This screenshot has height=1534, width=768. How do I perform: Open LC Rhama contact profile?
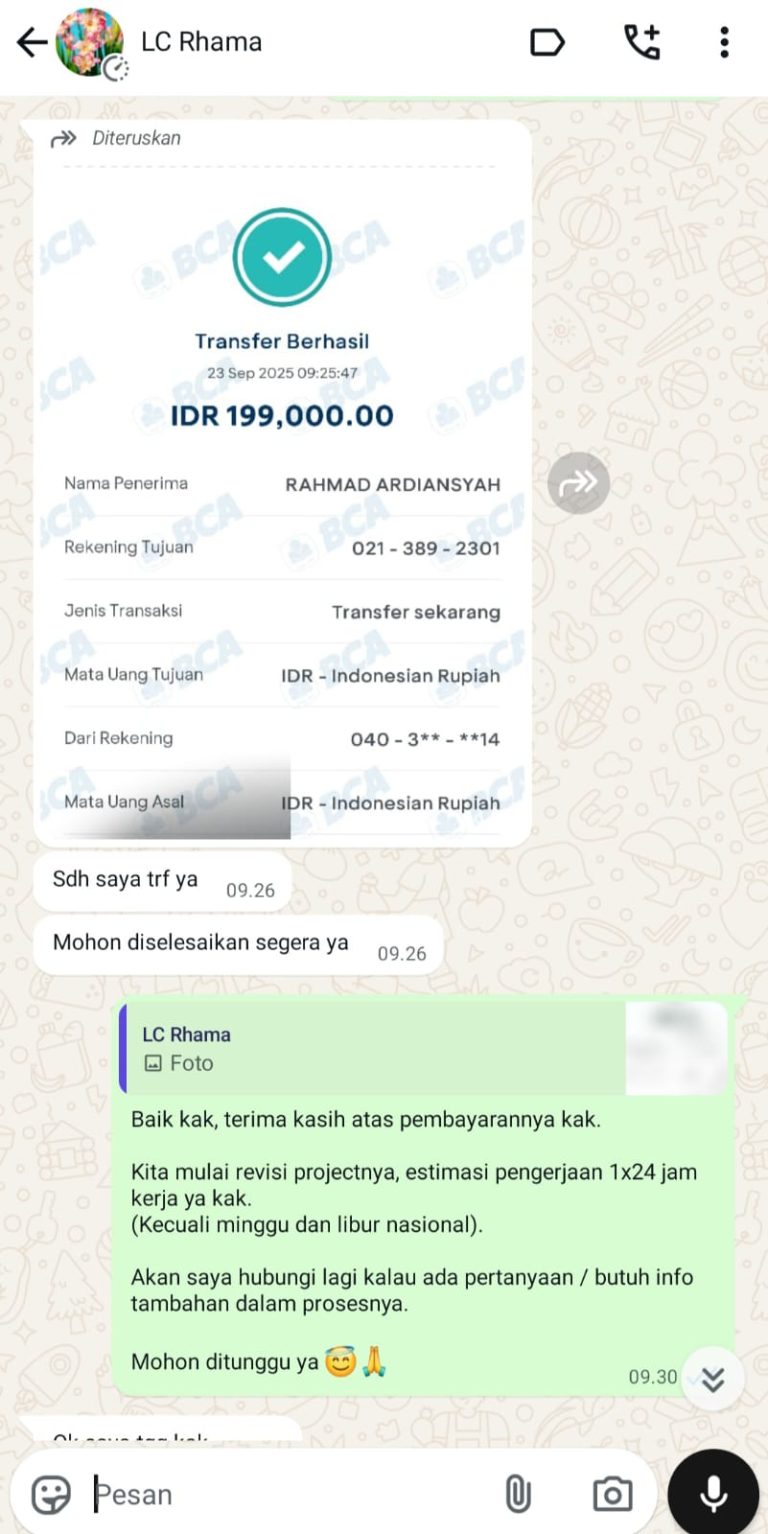click(202, 43)
